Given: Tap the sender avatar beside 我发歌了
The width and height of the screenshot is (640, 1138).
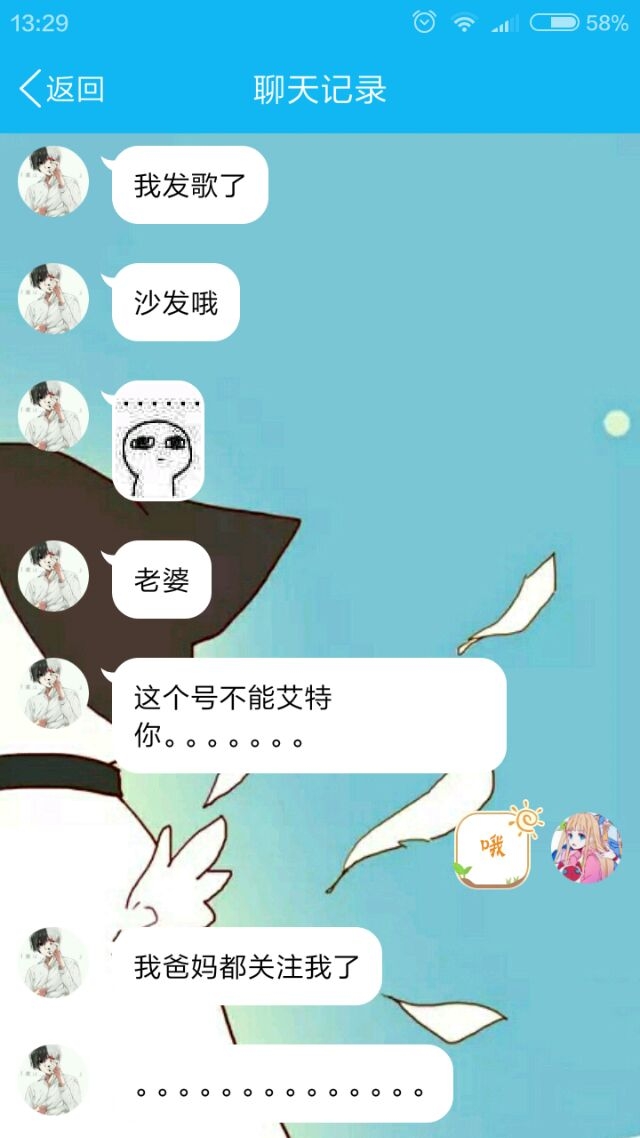Looking at the screenshot, I should pos(53,181).
